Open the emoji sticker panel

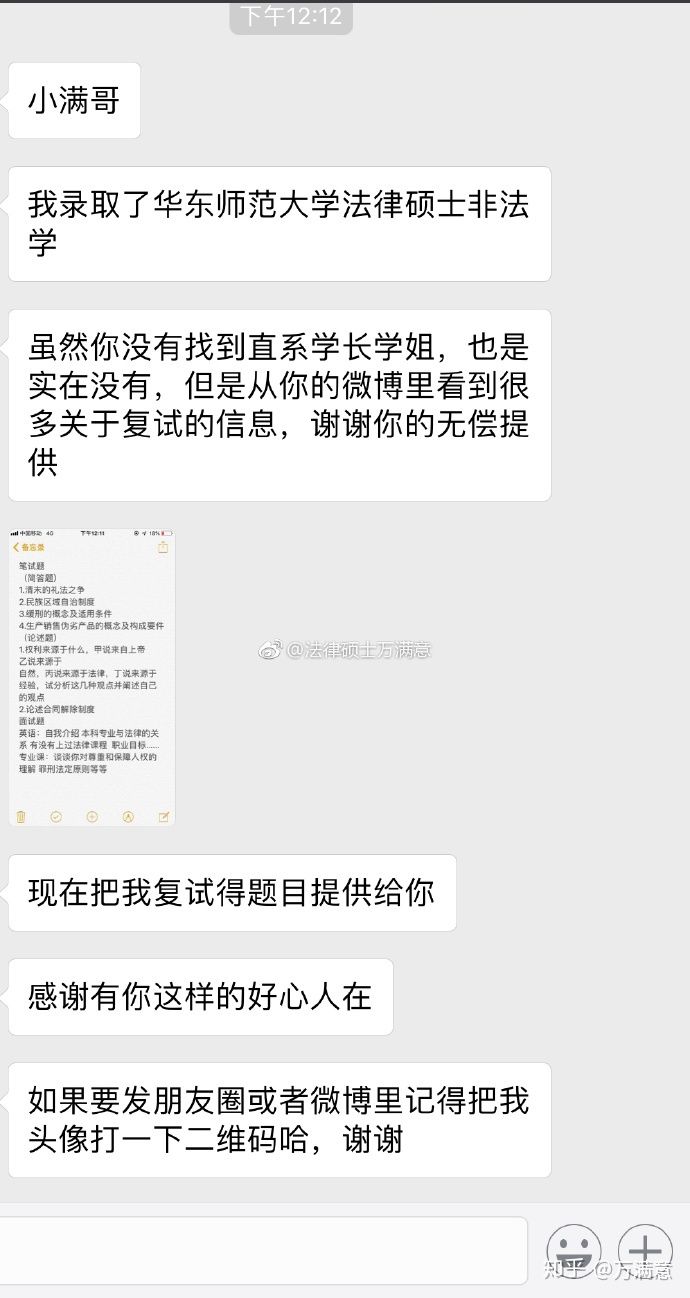coord(574,1251)
